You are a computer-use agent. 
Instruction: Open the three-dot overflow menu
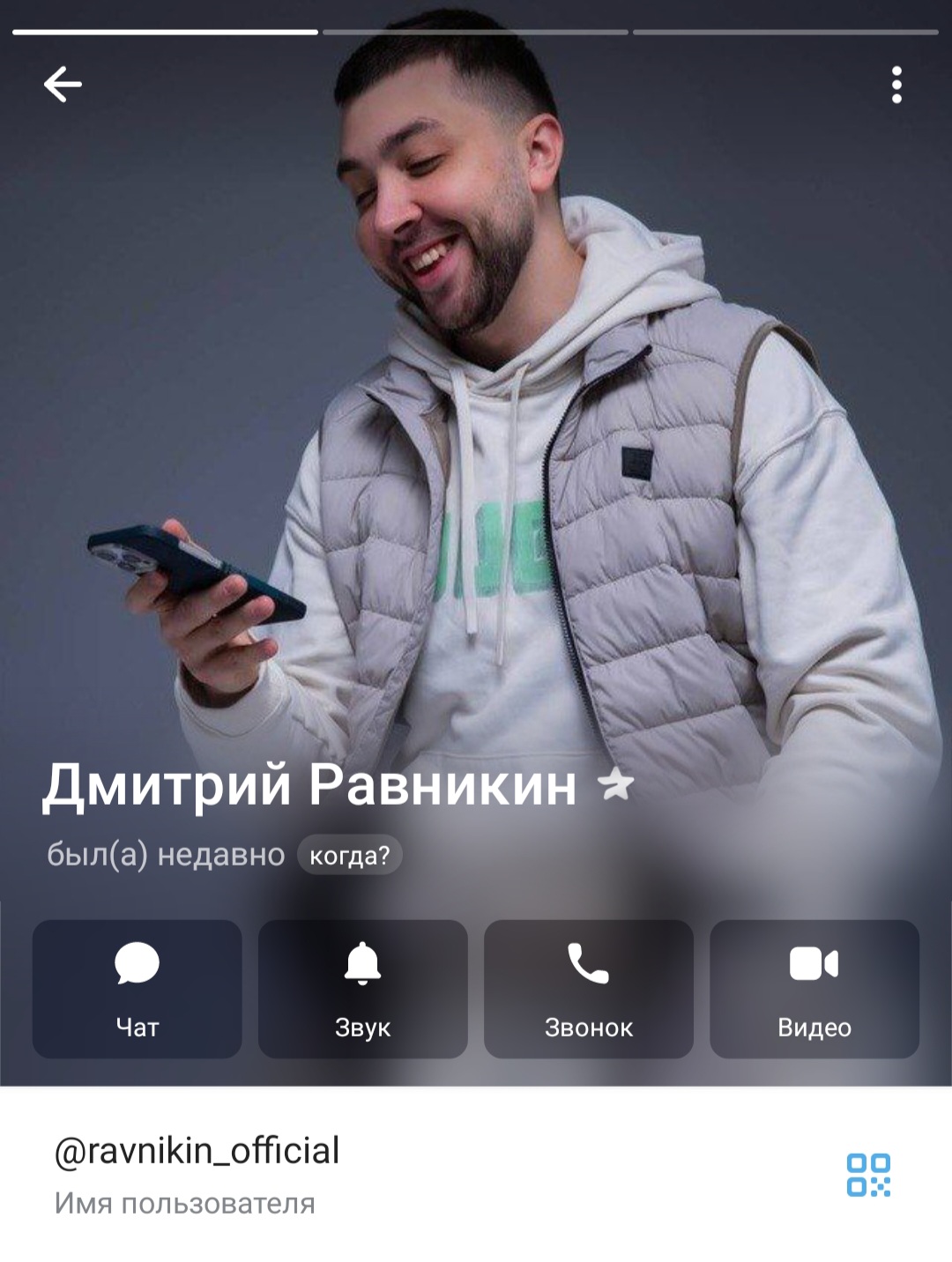[x=896, y=85]
